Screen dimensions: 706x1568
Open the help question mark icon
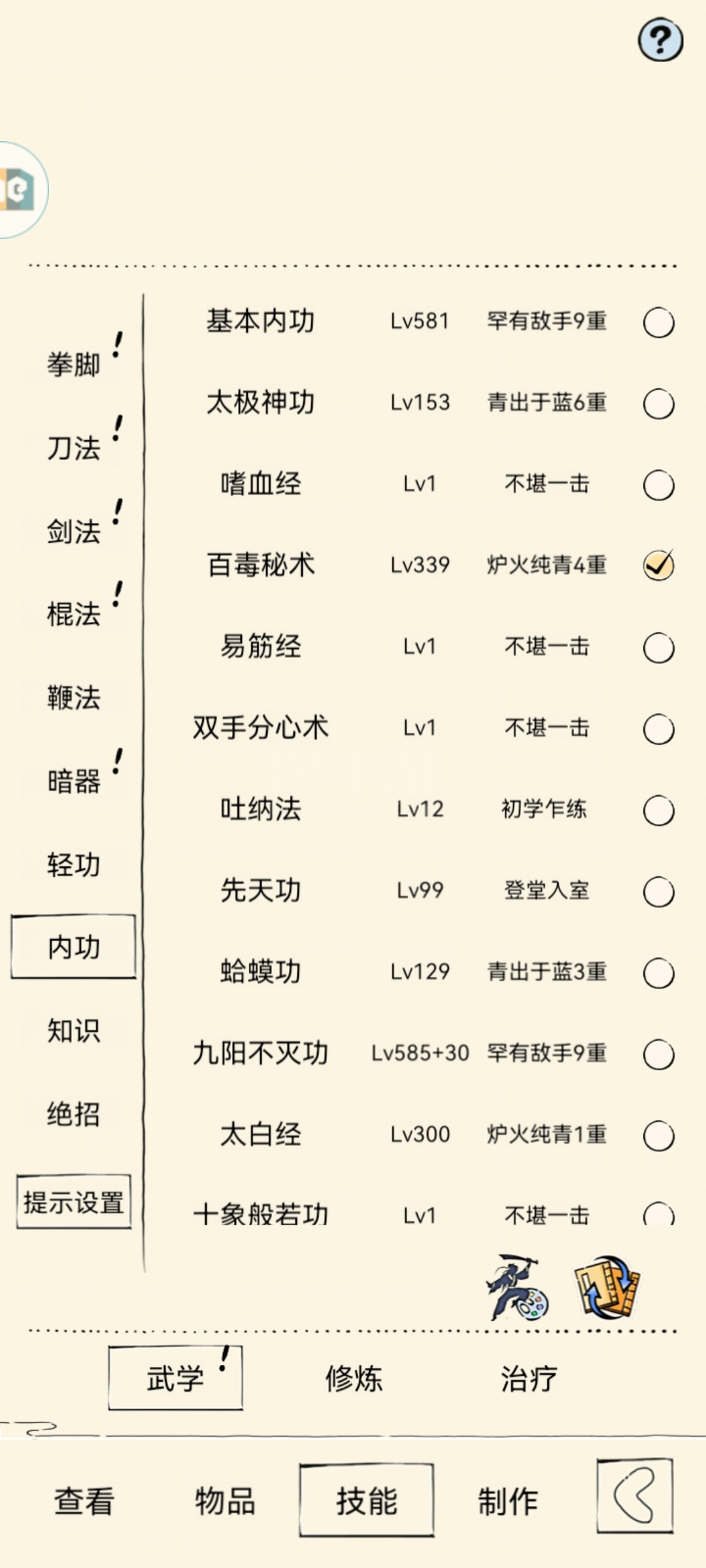[x=660, y=40]
